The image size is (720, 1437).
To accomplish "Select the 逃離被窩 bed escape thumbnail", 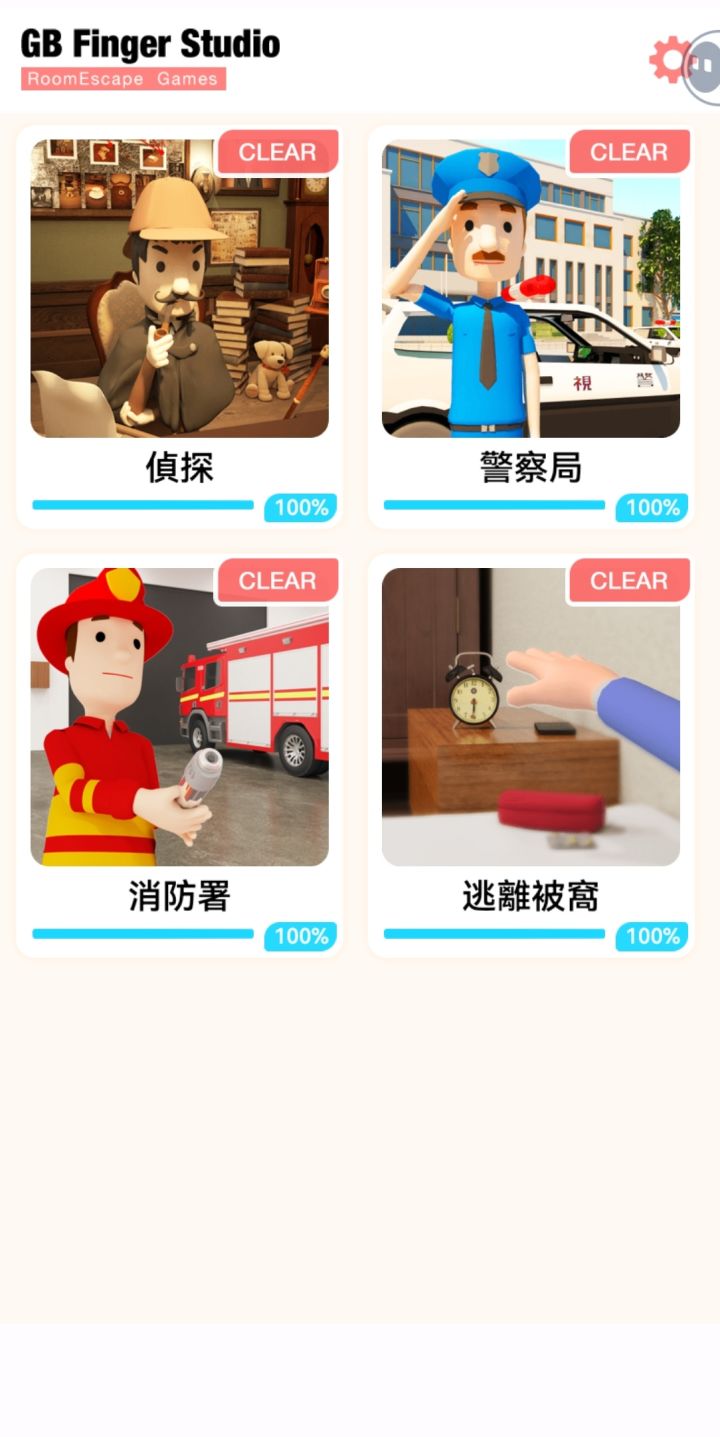I will coord(531,718).
